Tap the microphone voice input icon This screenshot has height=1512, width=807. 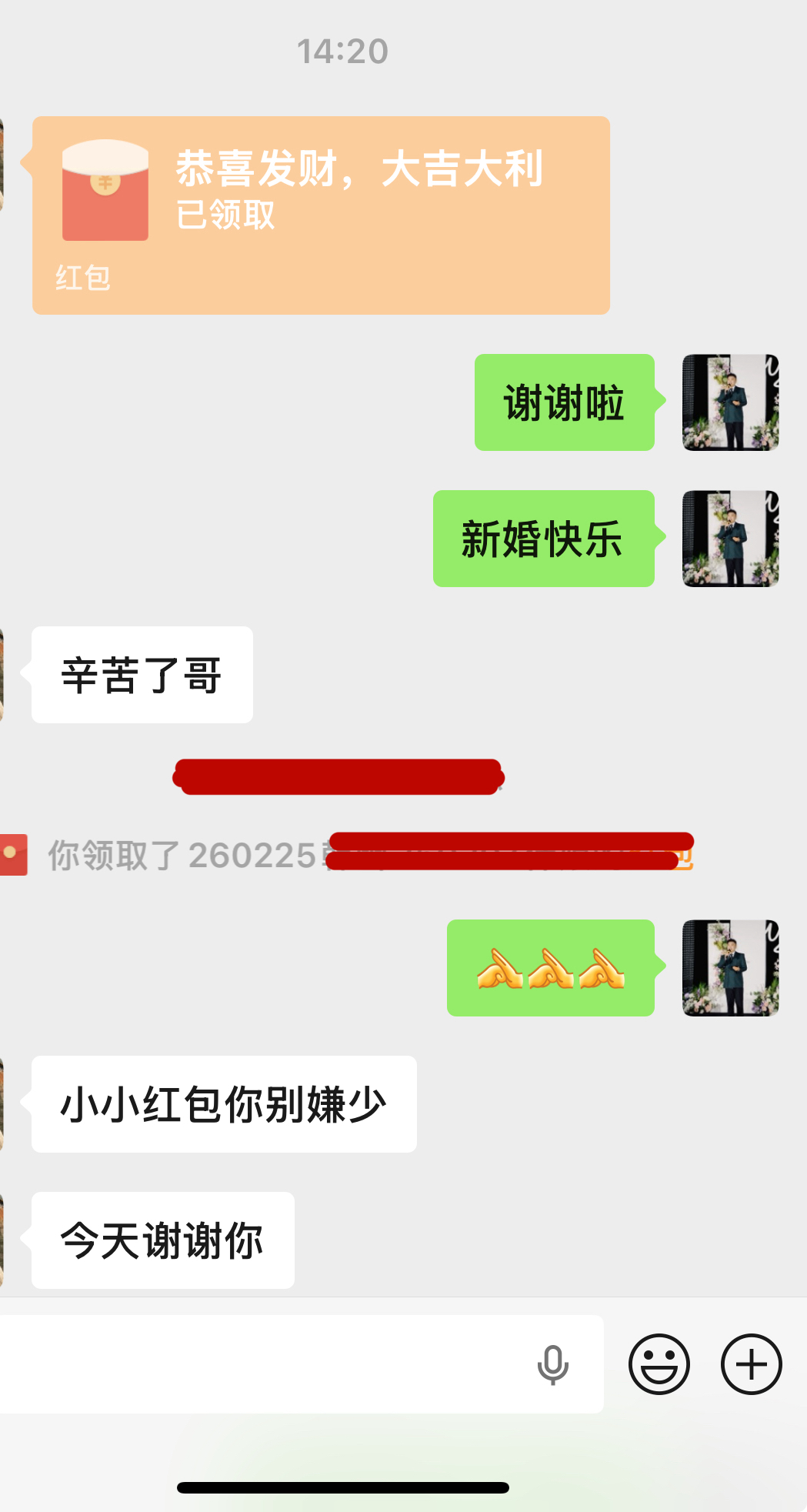[552, 1365]
